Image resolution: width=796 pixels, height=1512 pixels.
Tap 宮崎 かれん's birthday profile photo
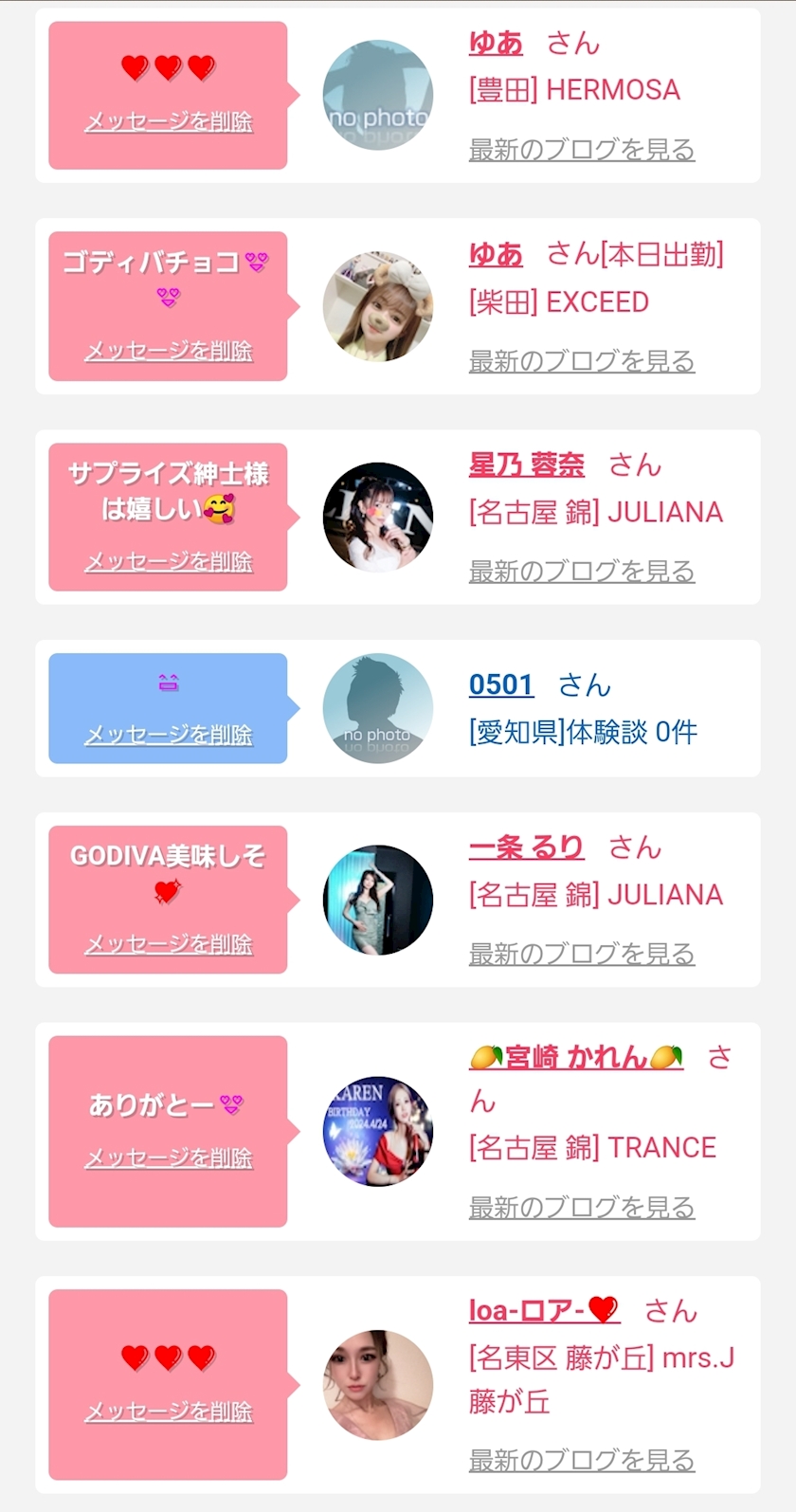[x=378, y=1131]
